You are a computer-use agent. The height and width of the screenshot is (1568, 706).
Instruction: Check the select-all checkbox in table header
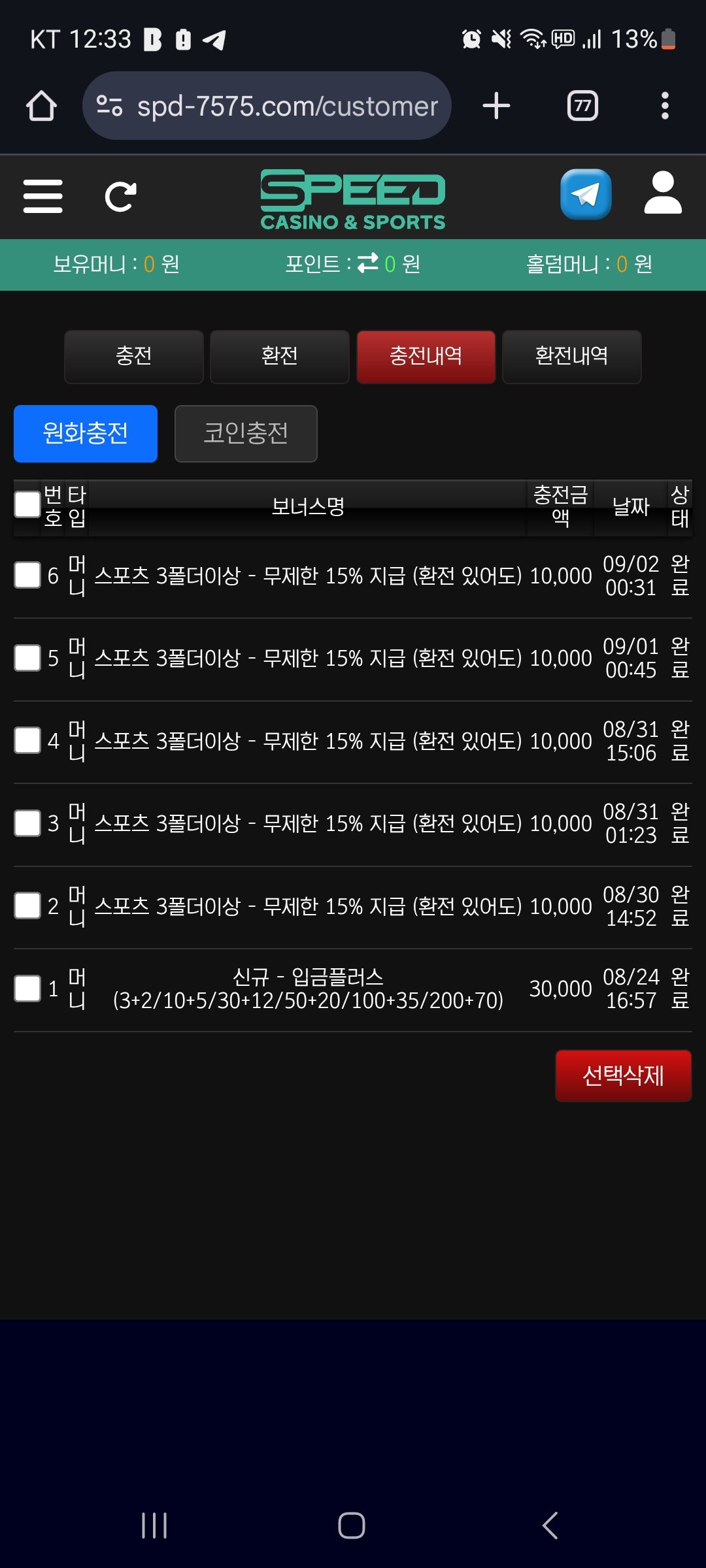(x=27, y=504)
